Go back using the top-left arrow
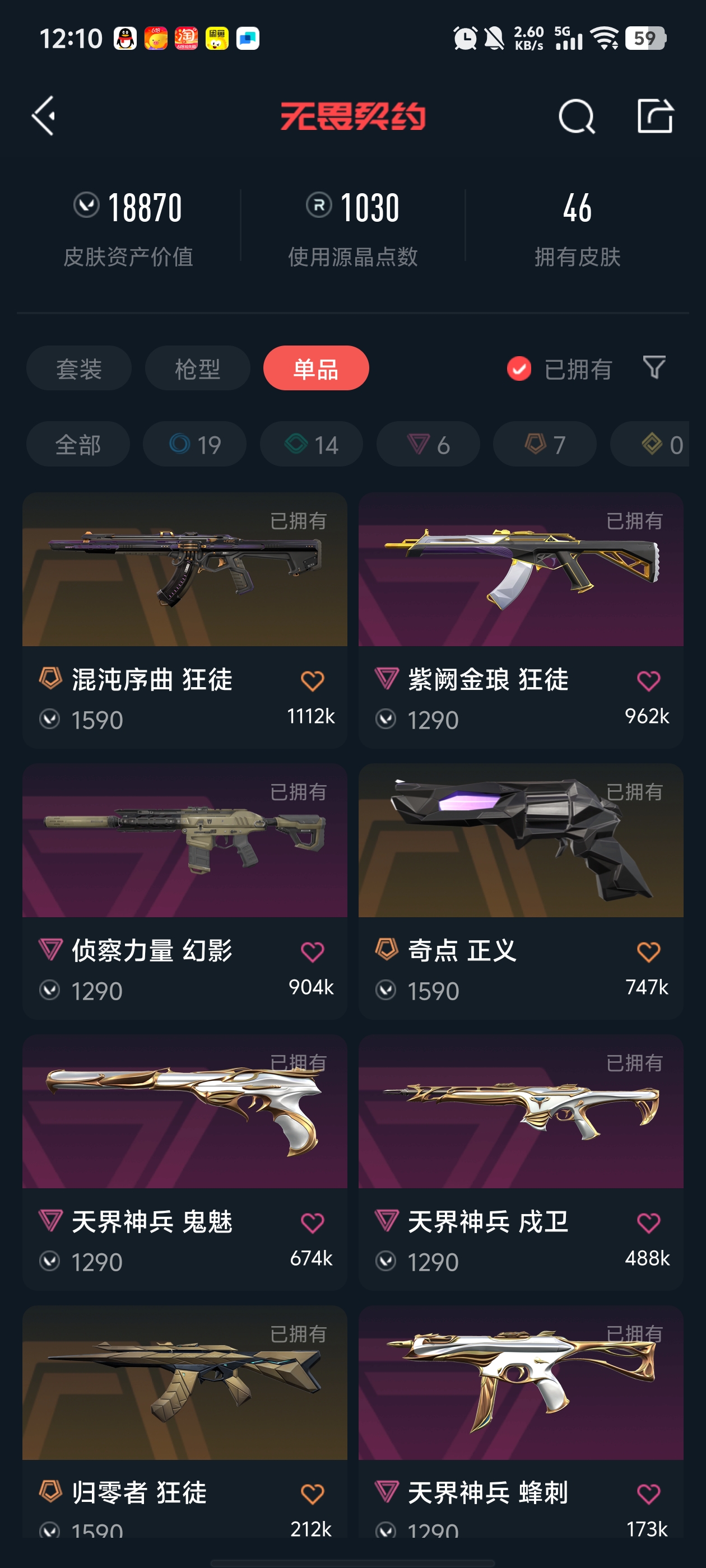 coord(44,115)
